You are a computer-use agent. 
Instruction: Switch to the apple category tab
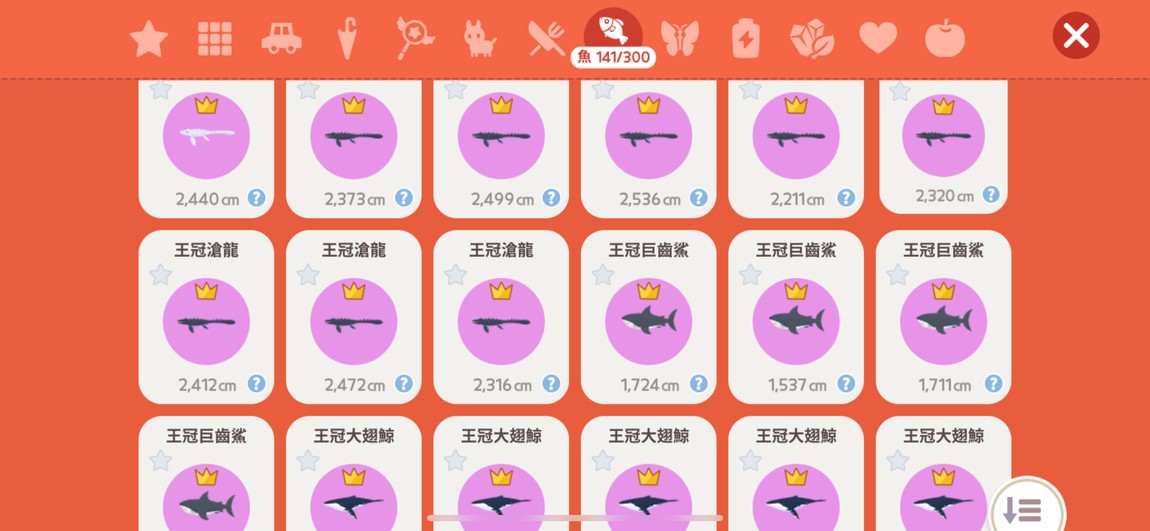click(944, 39)
